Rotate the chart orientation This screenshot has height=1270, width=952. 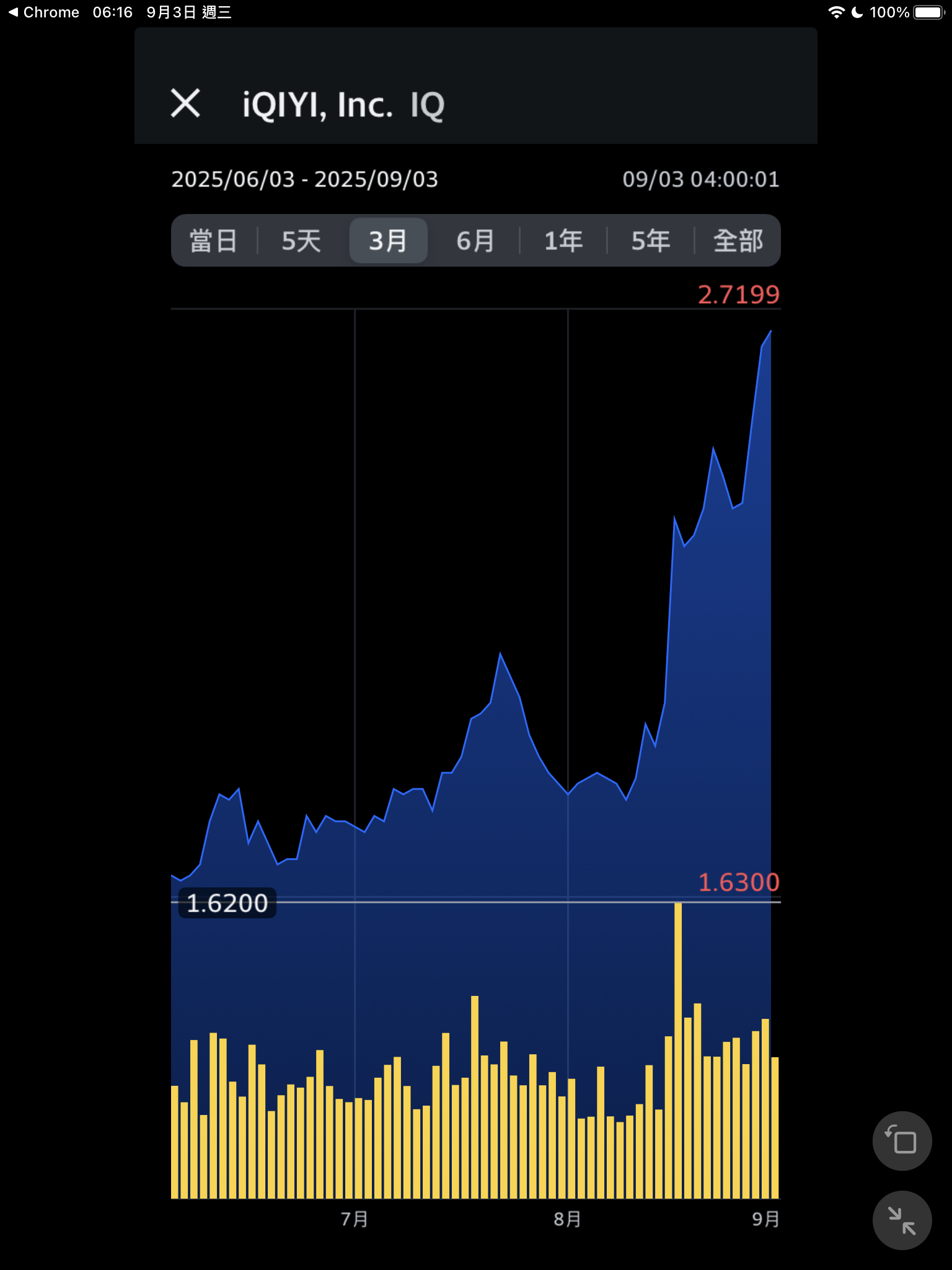tap(902, 1141)
